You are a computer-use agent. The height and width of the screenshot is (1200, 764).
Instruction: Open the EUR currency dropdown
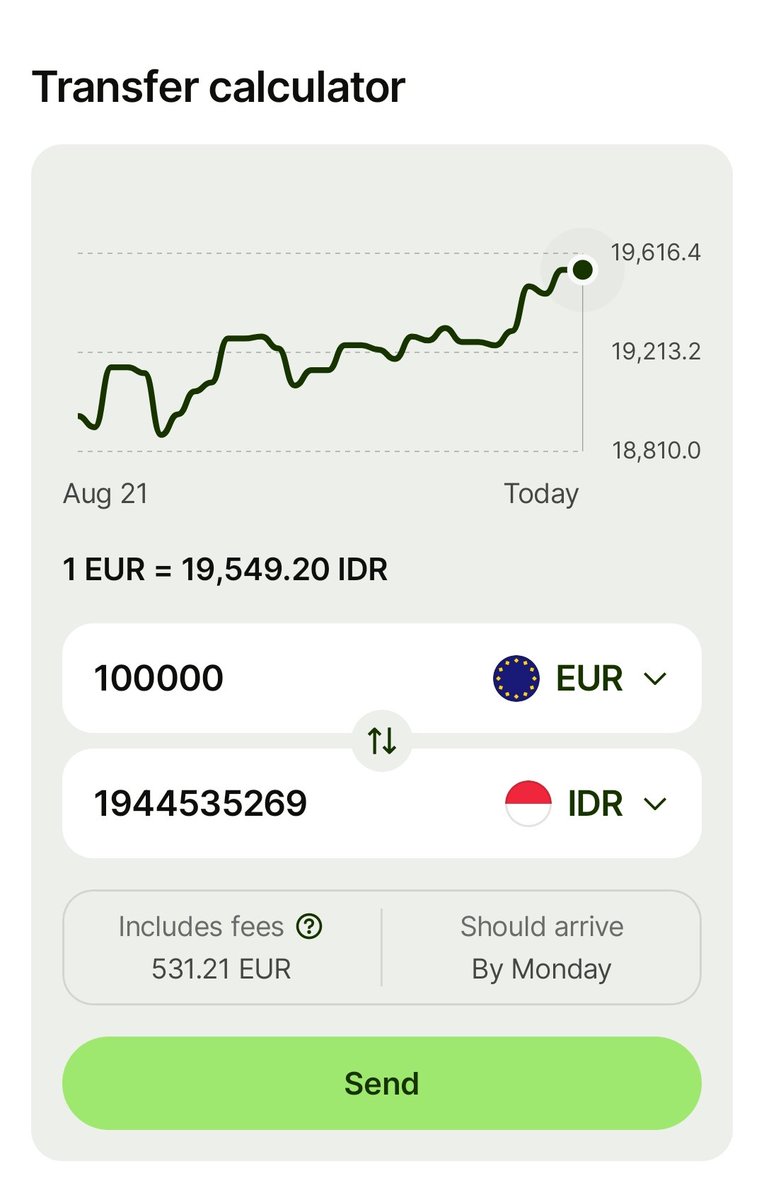click(x=580, y=678)
